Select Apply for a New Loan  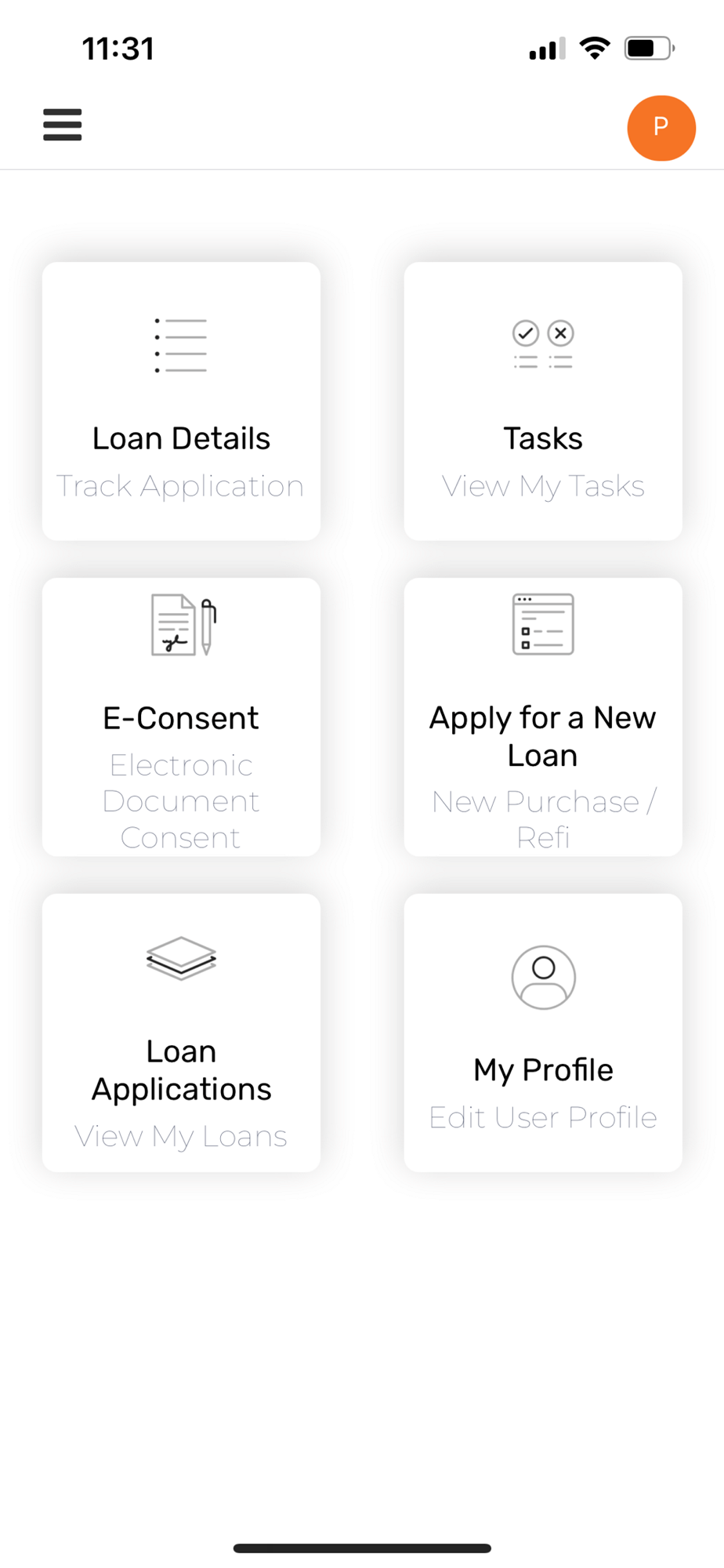tap(543, 717)
